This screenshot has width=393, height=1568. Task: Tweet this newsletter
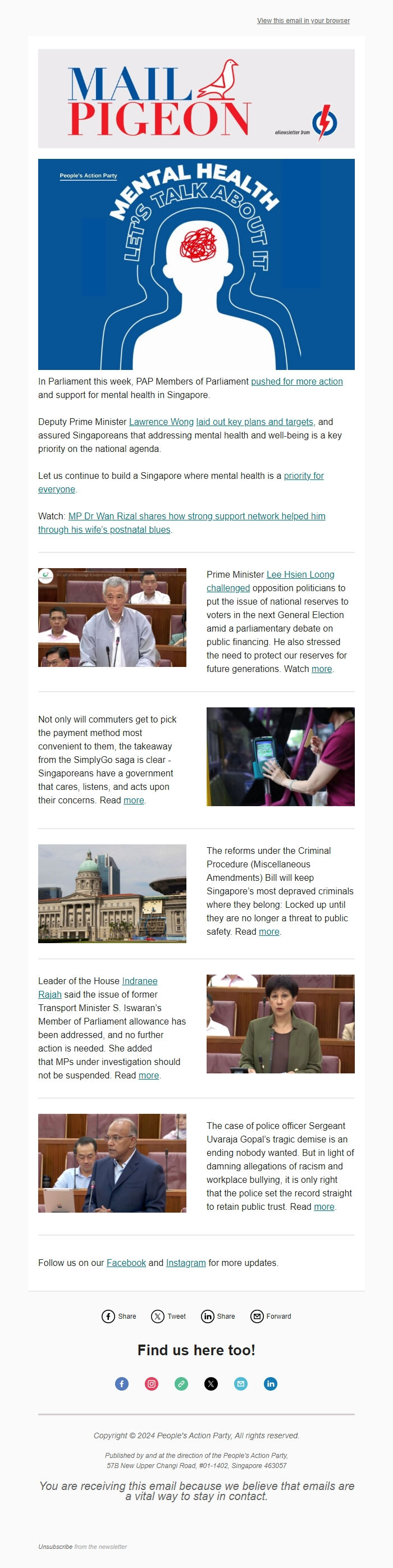168,1316
